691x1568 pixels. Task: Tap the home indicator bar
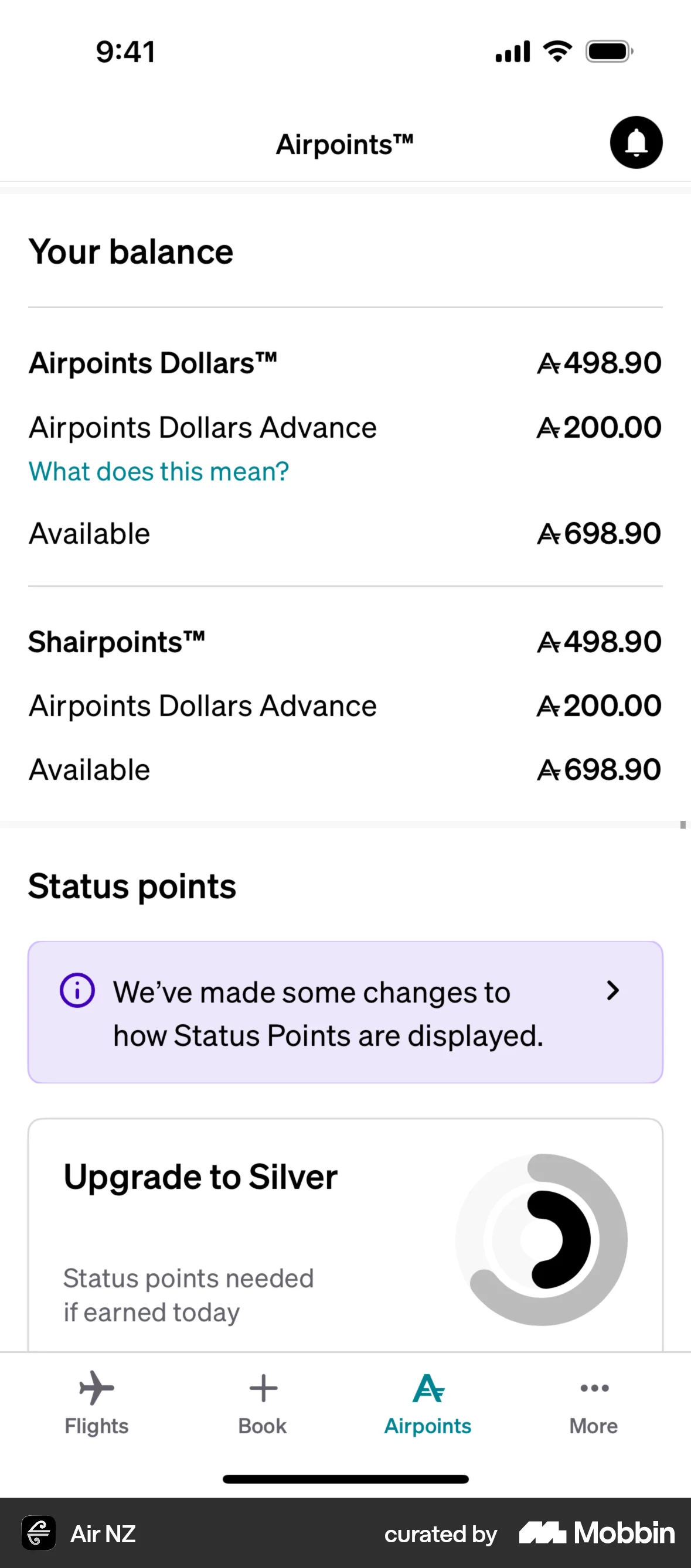pos(345,1480)
